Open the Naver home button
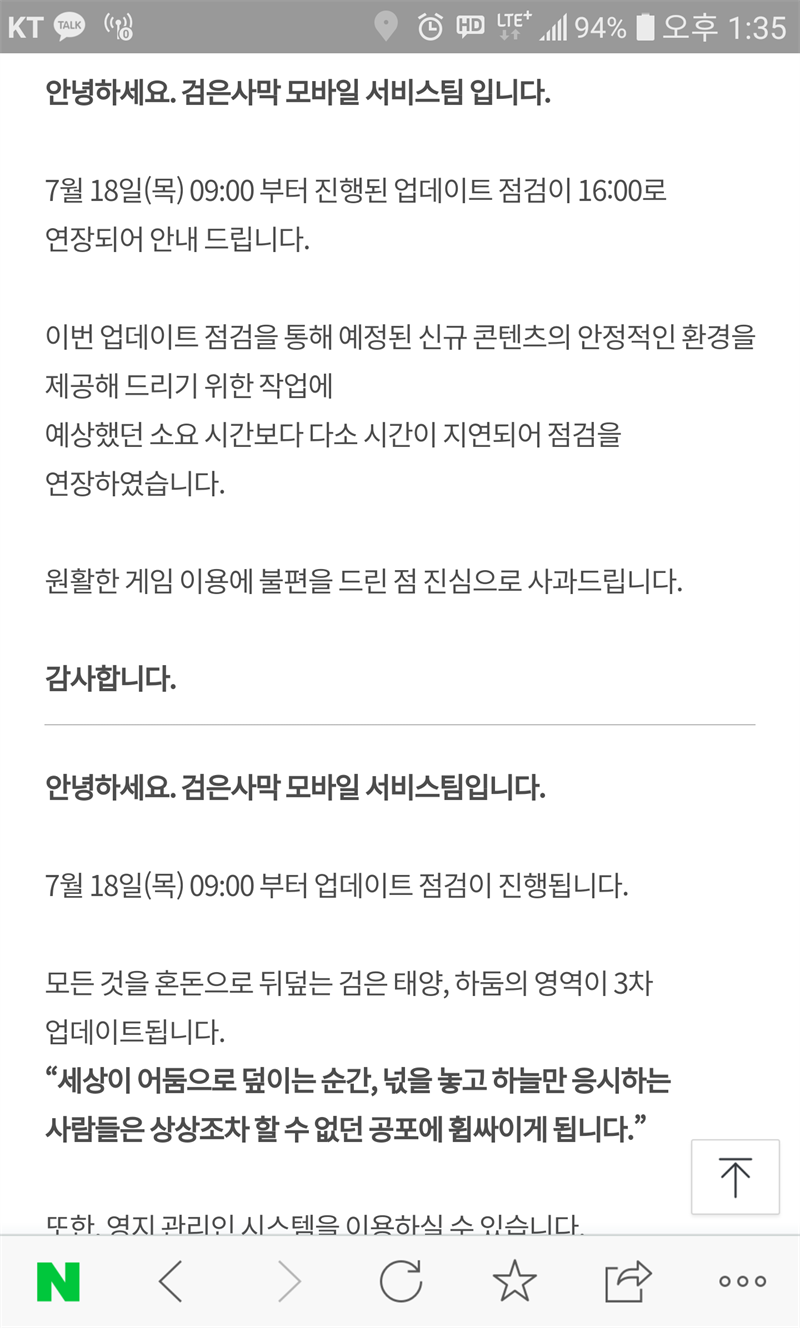800x1328 pixels. (58, 1282)
